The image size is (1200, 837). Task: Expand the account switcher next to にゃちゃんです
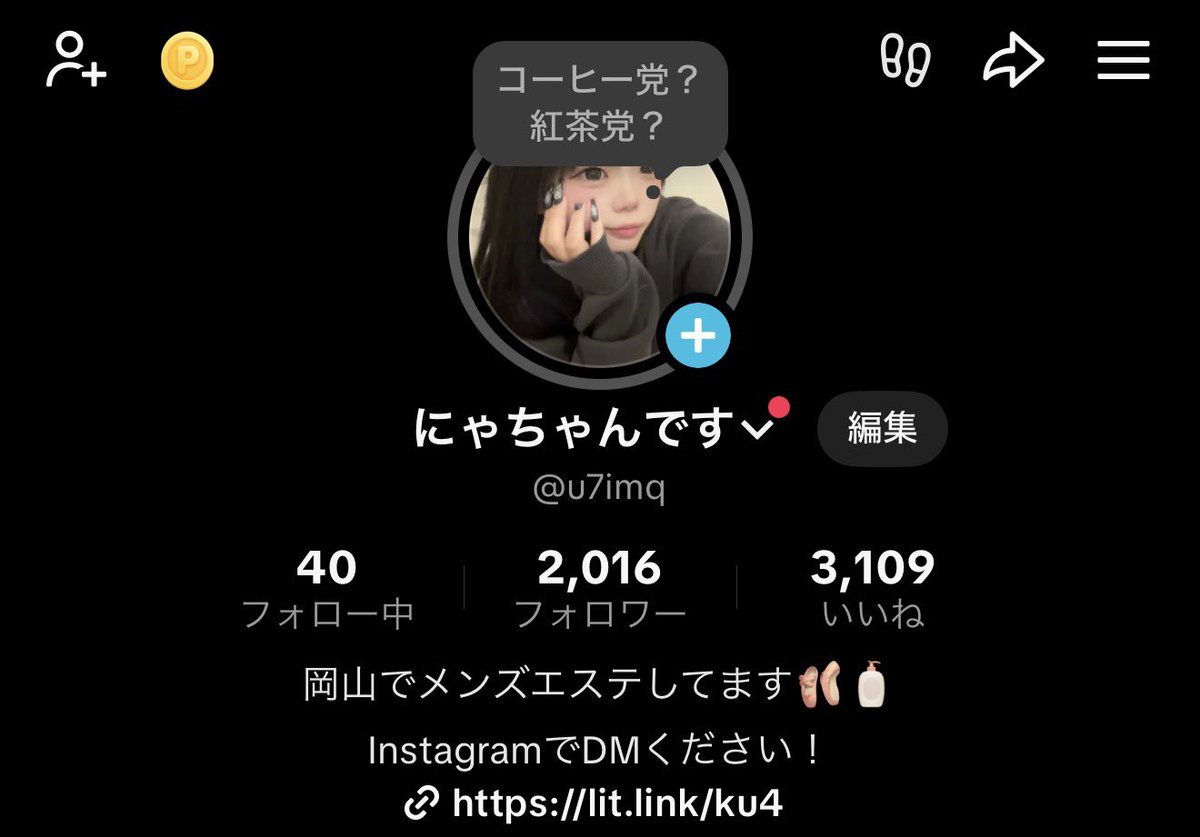761,431
